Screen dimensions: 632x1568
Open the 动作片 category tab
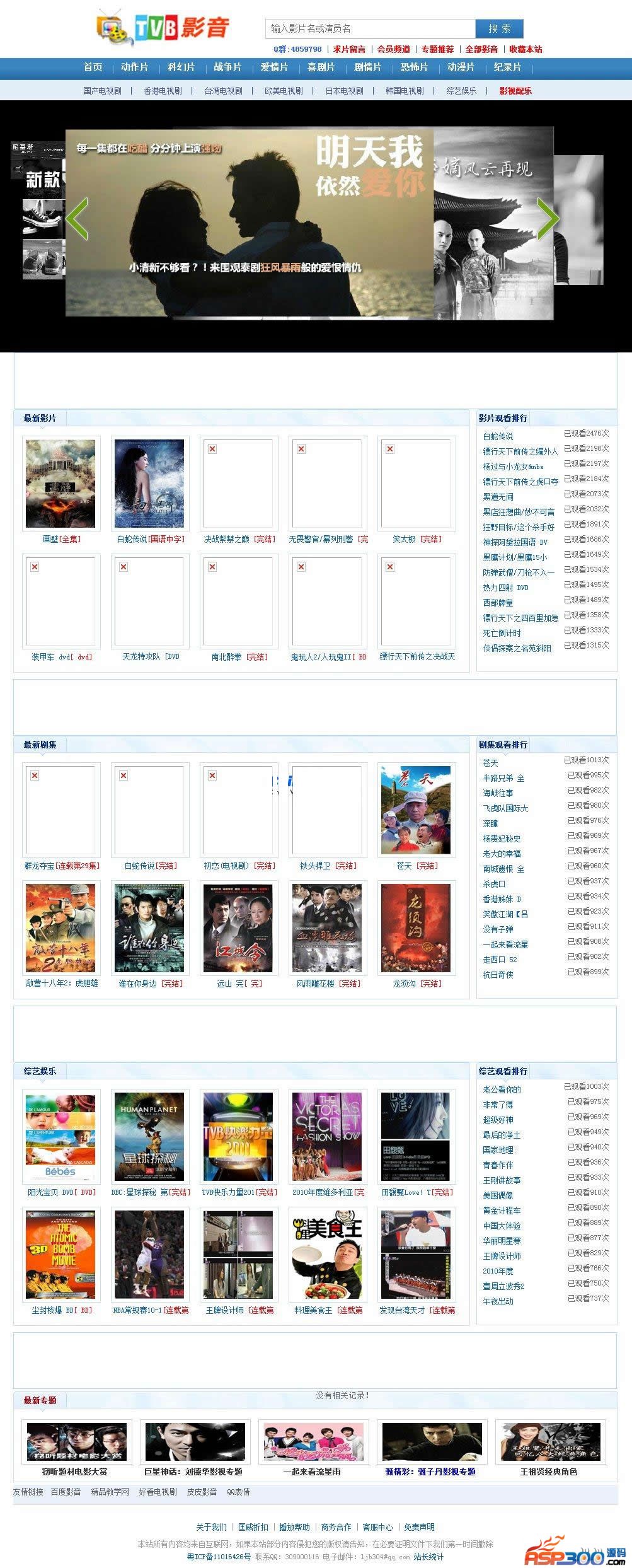(134, 67)
